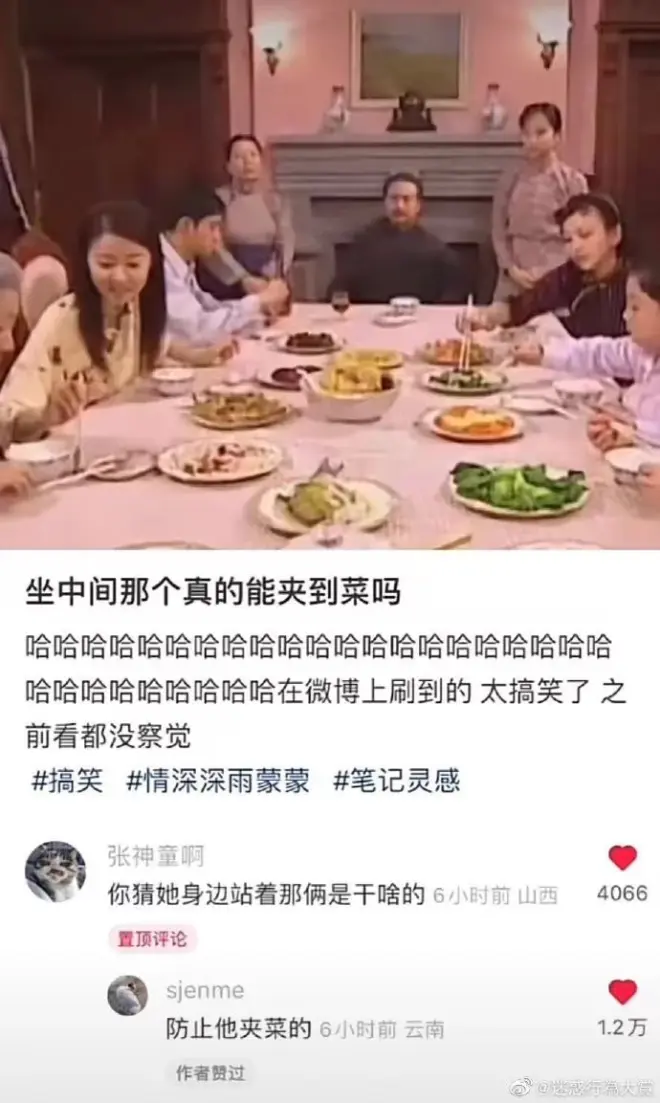660x1103 pixels.
Task: View the dinner table photo full screen
Action: point(330,275)
